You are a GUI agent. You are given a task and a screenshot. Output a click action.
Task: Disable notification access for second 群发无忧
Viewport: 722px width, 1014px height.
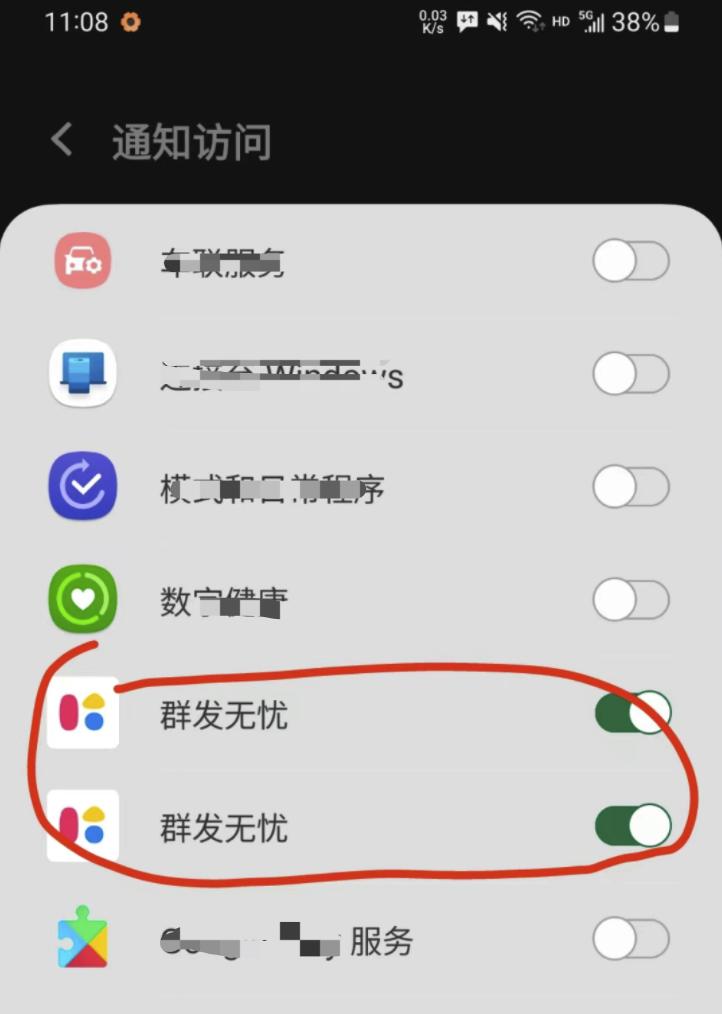631,824
